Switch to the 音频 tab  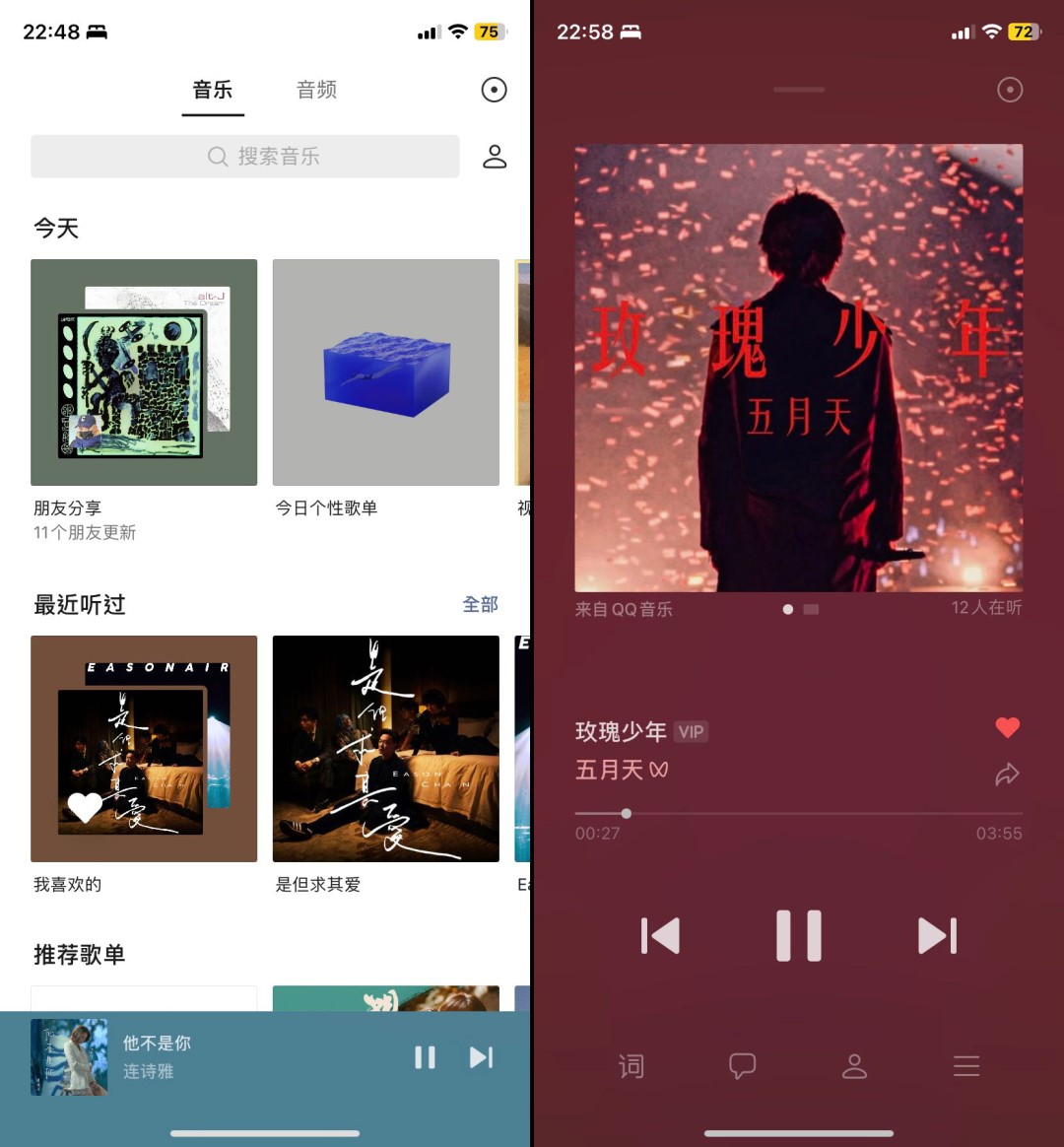pyautogui.click(x=316, y=90)
